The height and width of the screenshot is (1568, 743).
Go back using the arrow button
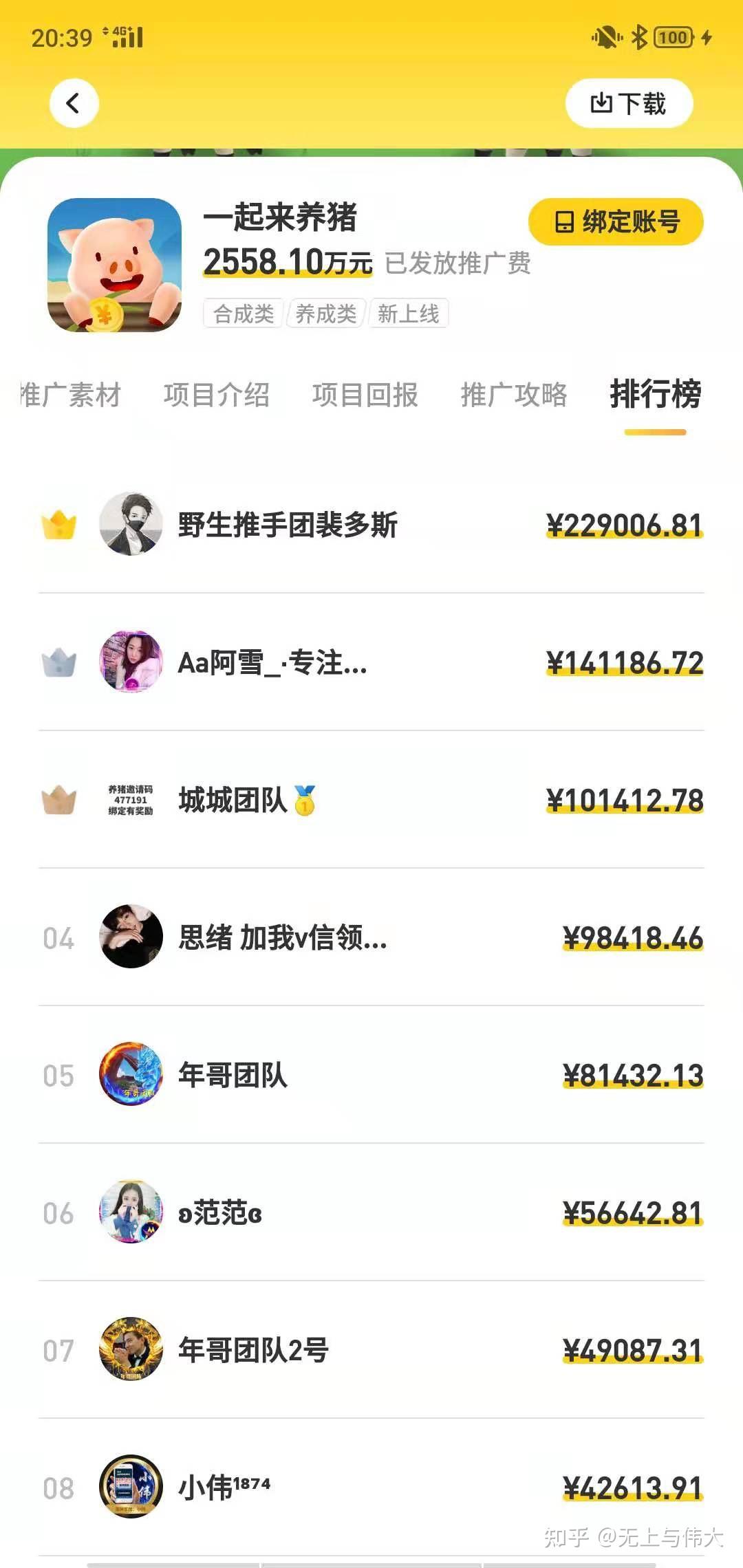pos(74,104)
